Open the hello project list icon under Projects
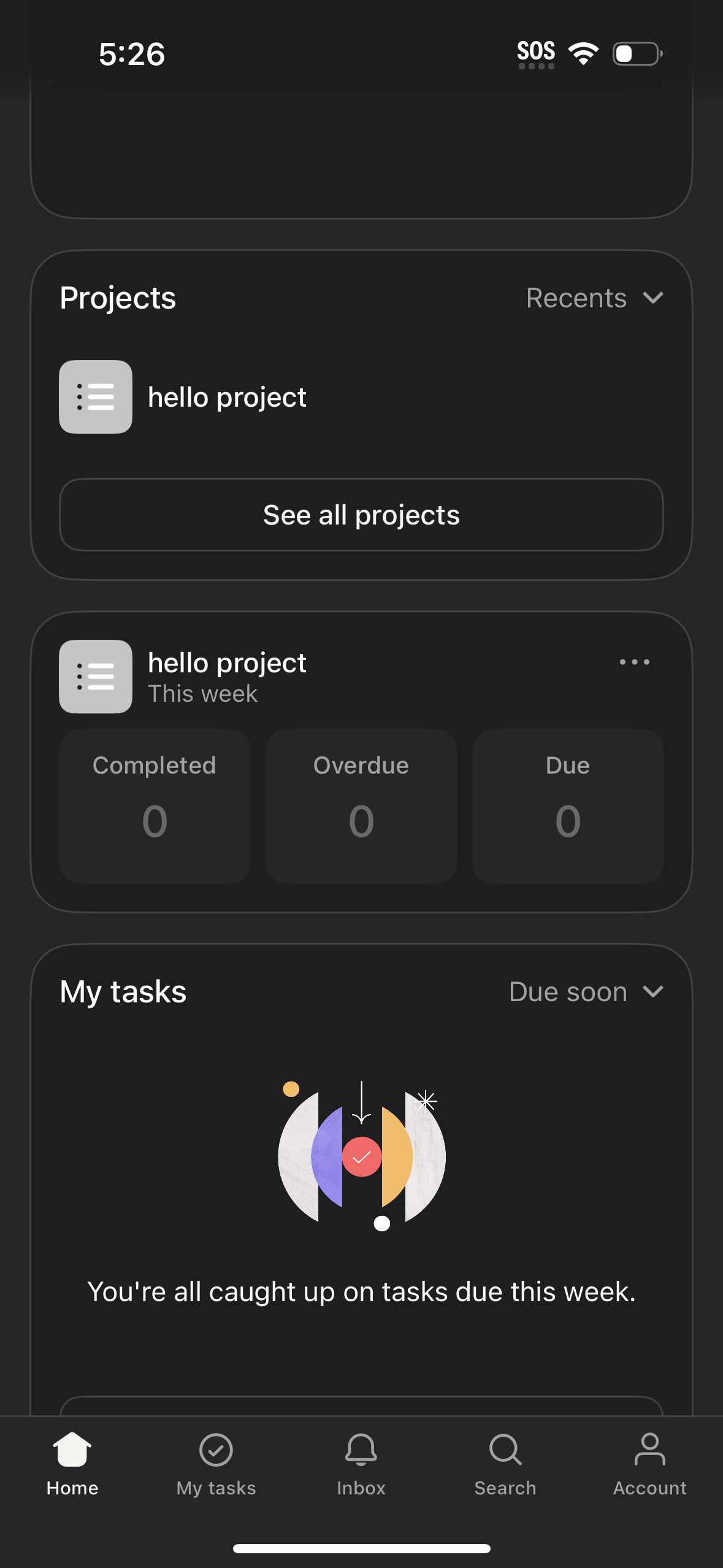This screenshot has height=1568, width=723. (x=95, y=396)
